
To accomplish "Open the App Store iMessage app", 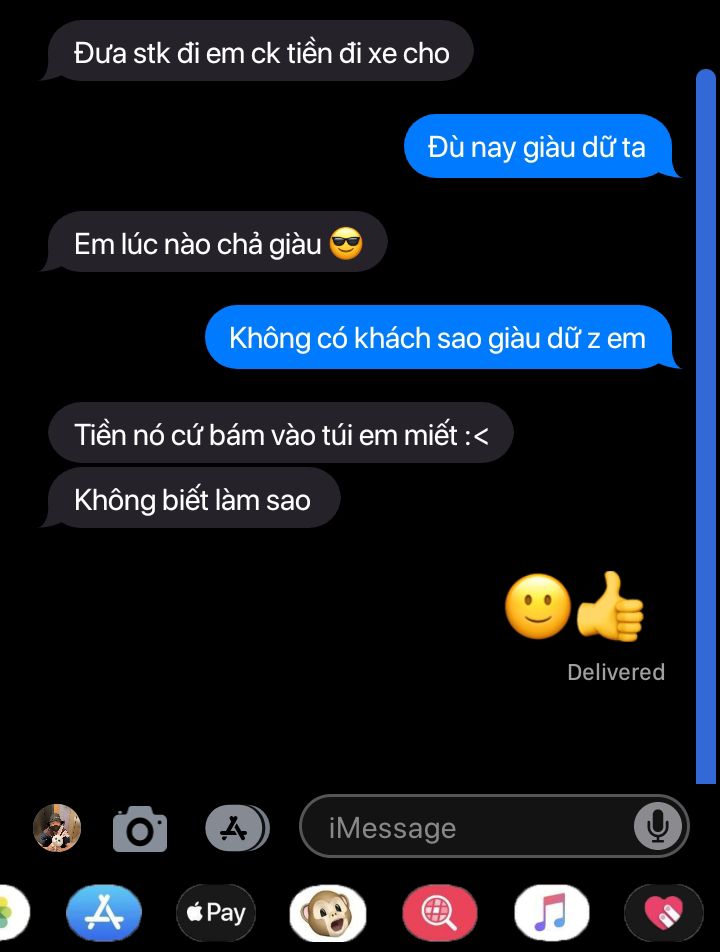I will point(104,913).
